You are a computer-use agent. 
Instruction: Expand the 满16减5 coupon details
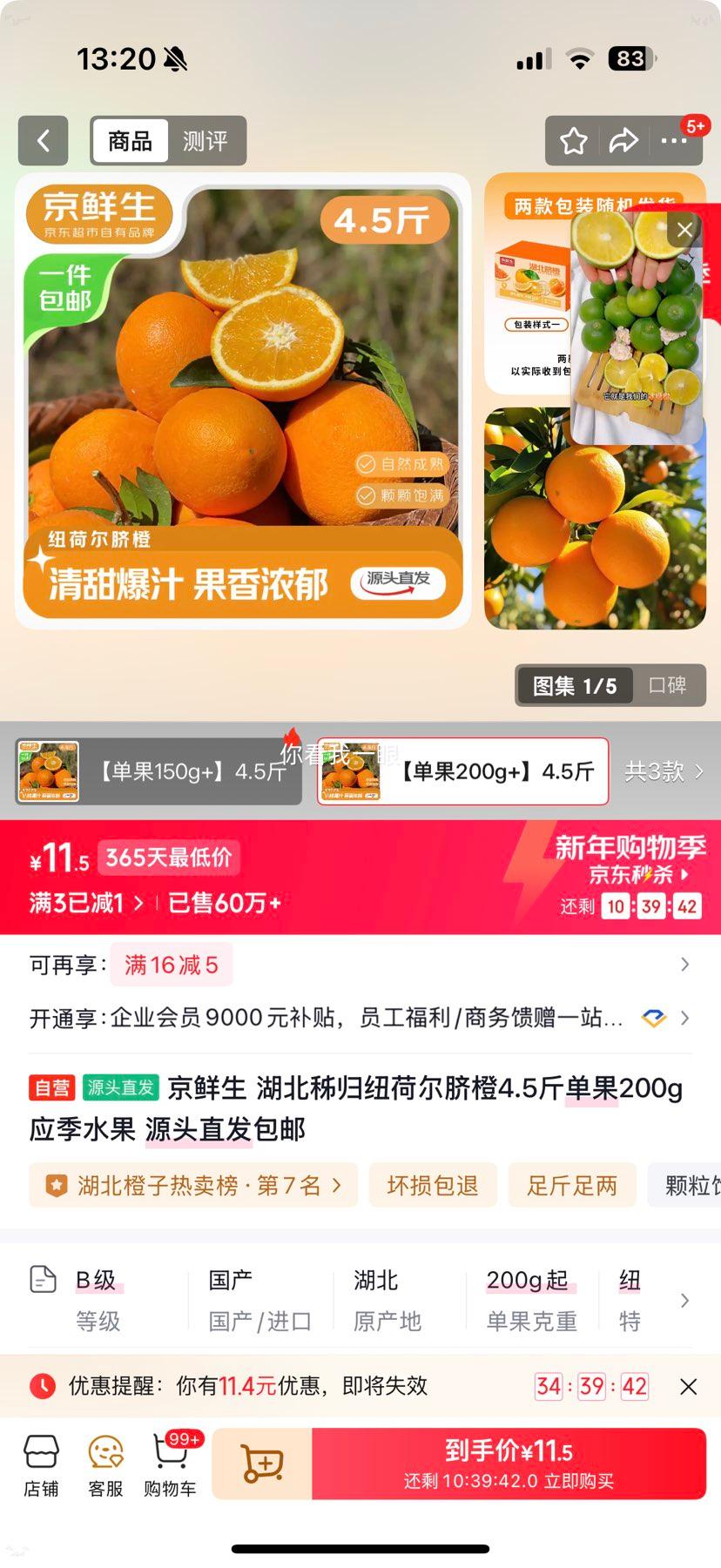tap(172, 965)
